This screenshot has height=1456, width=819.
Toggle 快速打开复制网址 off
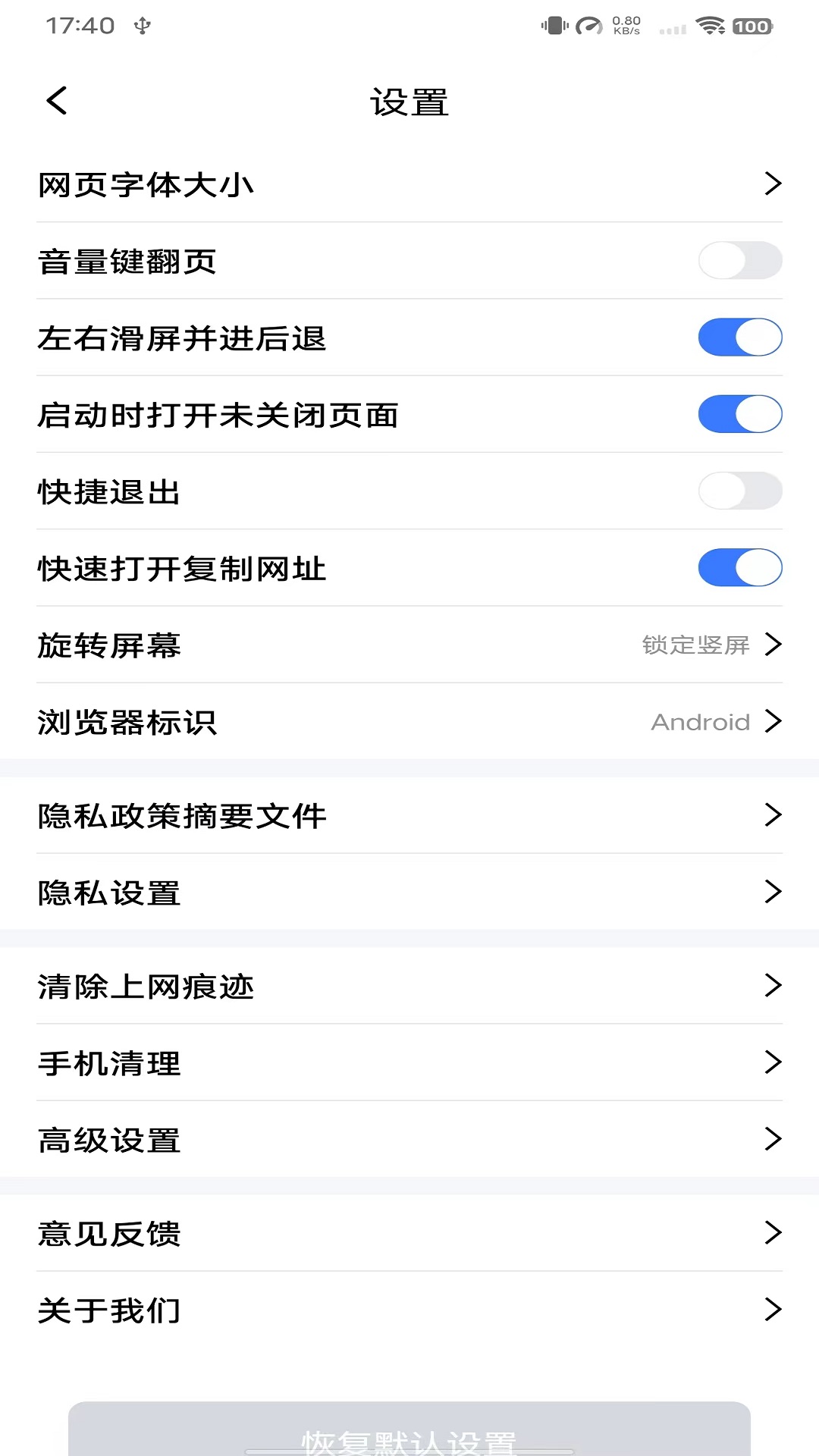pos(739,568)
